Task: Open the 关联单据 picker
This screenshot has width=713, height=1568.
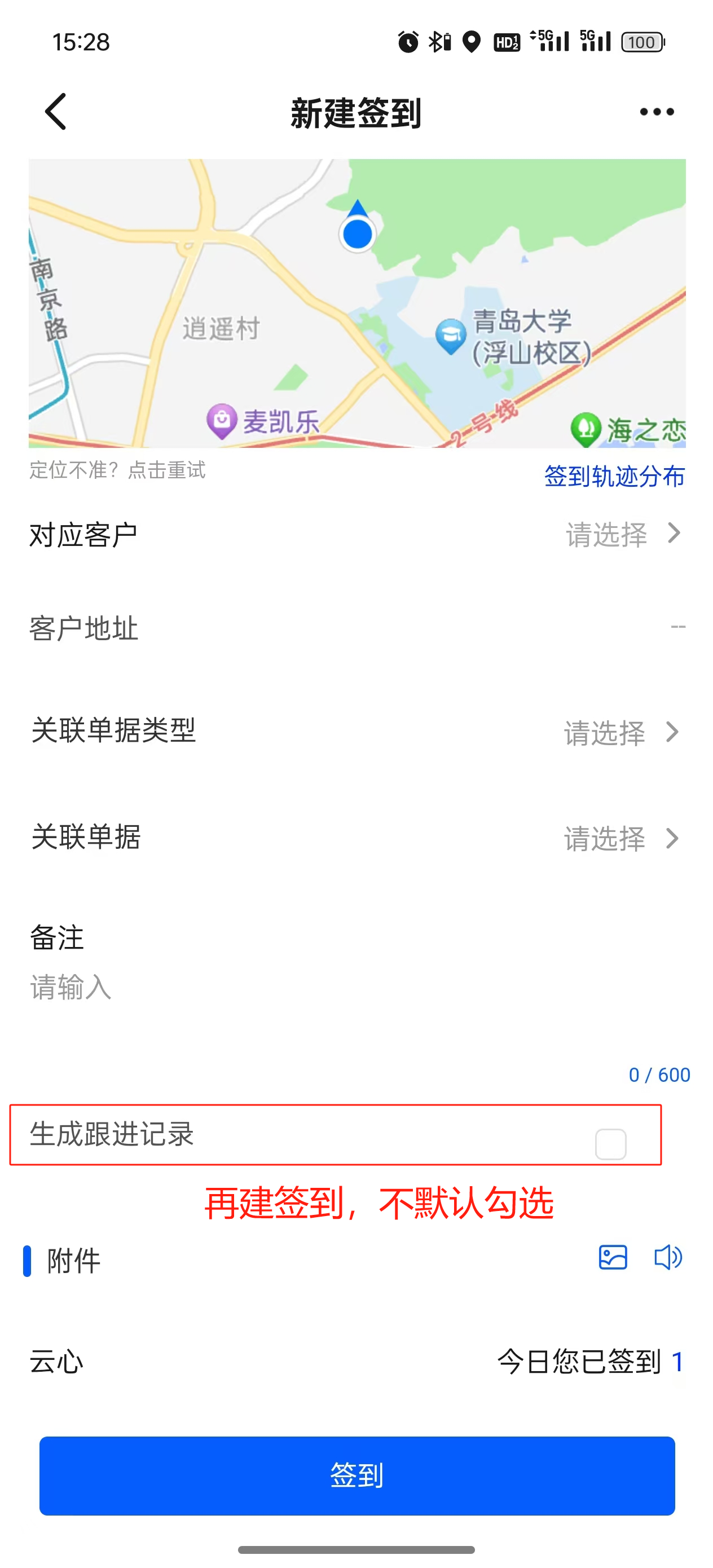Action: (356, 838)
